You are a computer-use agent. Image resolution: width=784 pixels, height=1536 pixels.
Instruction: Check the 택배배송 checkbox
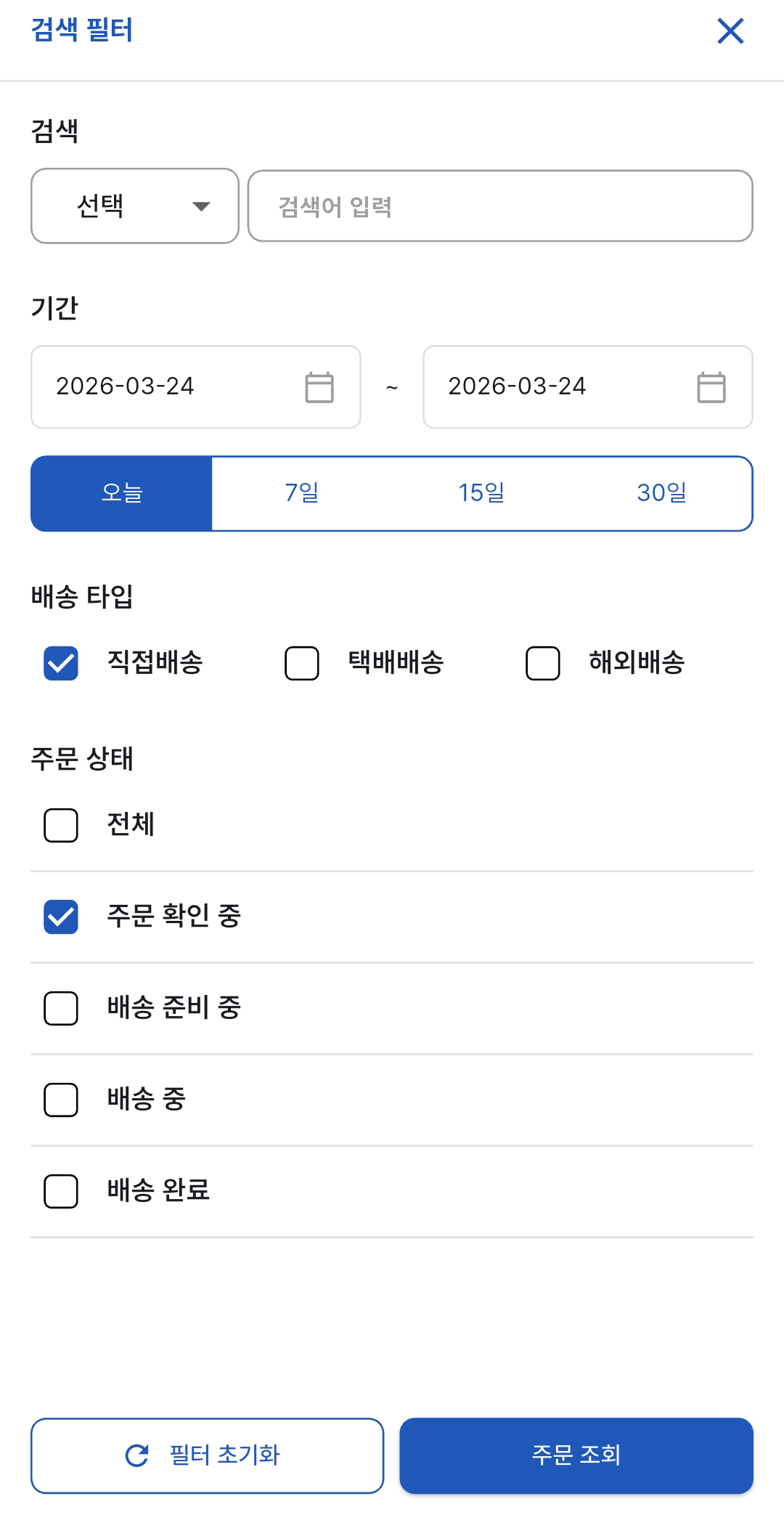coord(302,663)
